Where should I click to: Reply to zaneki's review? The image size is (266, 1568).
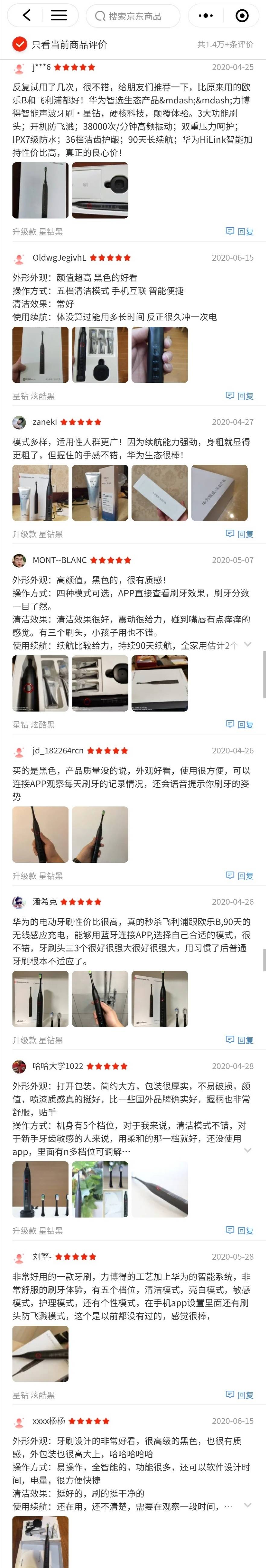coord(240,534)
